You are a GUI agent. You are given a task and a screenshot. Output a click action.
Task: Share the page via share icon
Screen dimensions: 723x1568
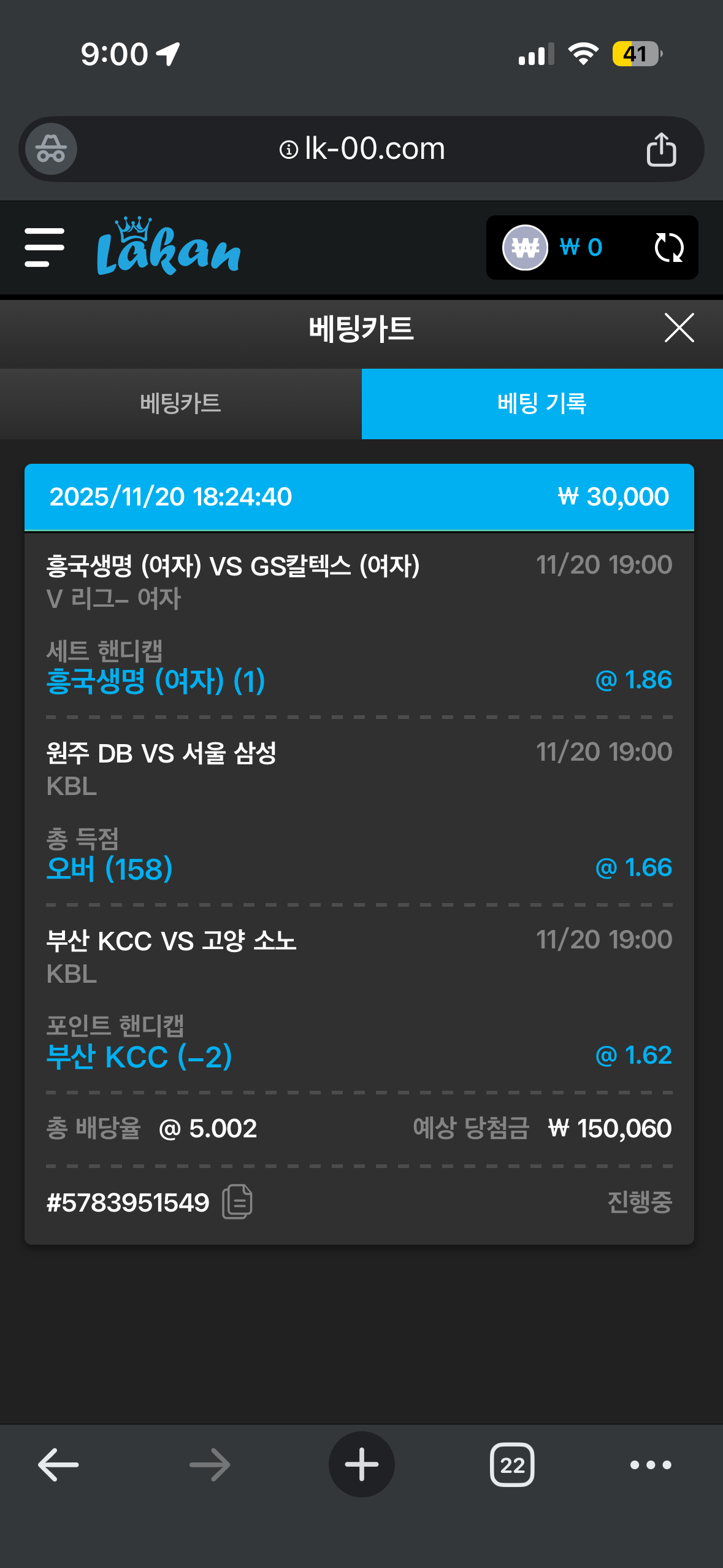point(661,149)
